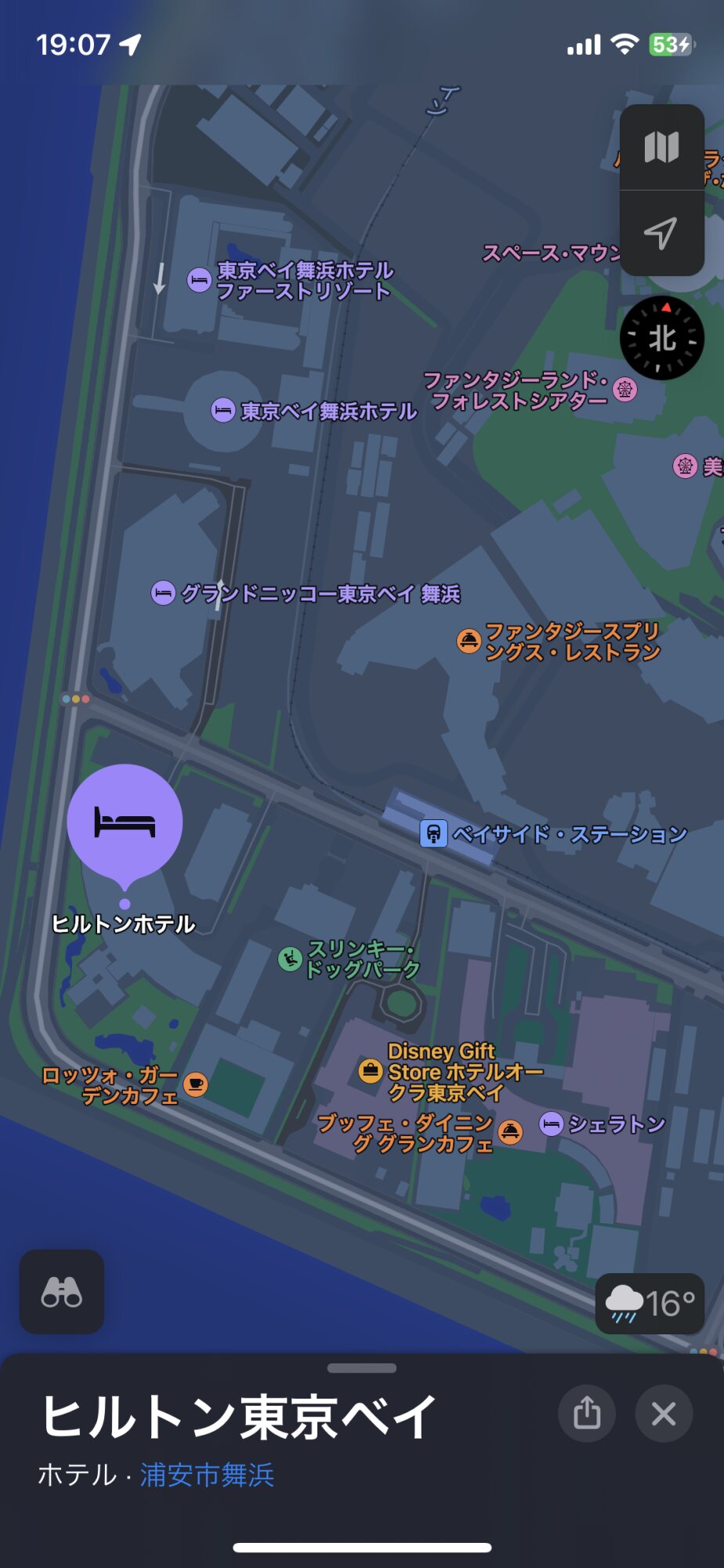
Task: Select the シェラトン hotel marker
Action: (552, 1123)
